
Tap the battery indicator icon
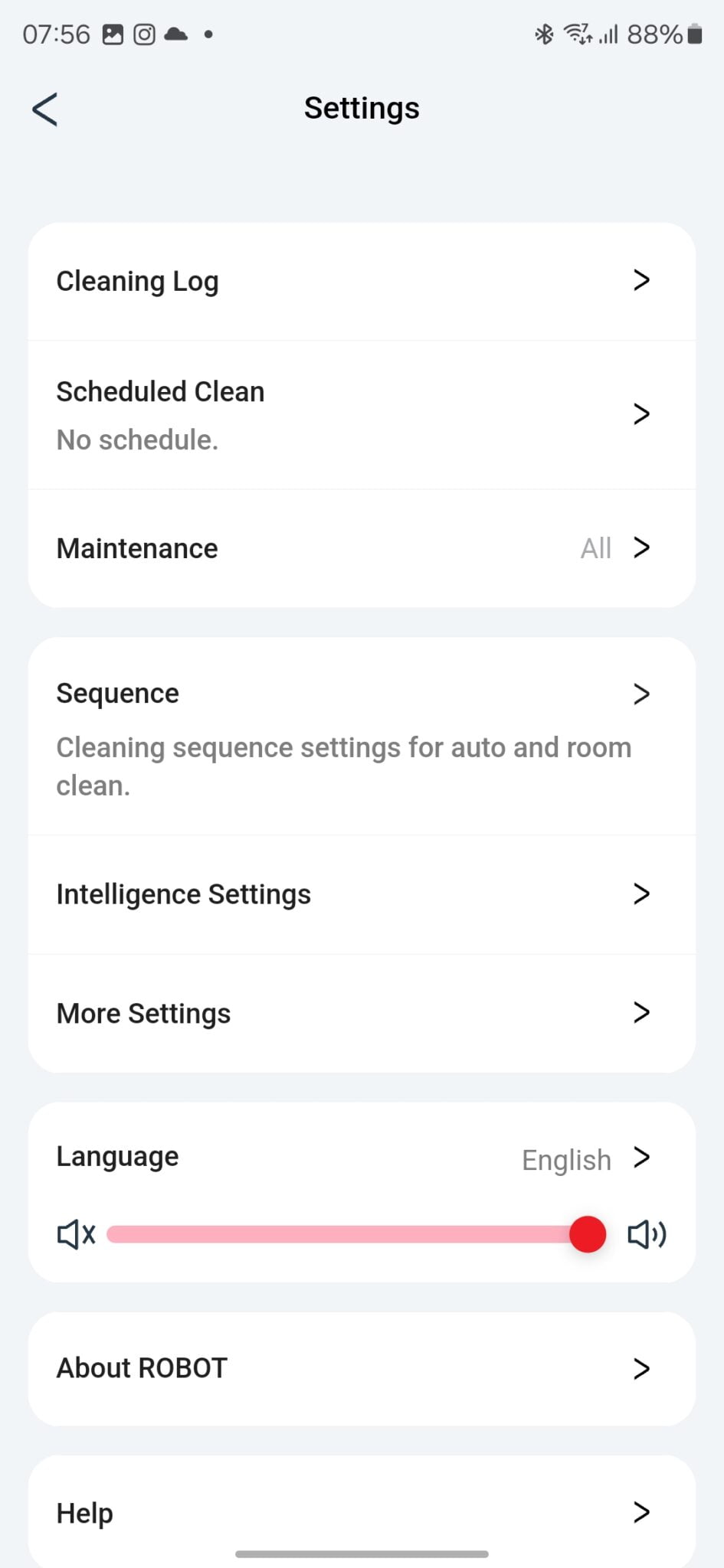[x=696, y=33]
